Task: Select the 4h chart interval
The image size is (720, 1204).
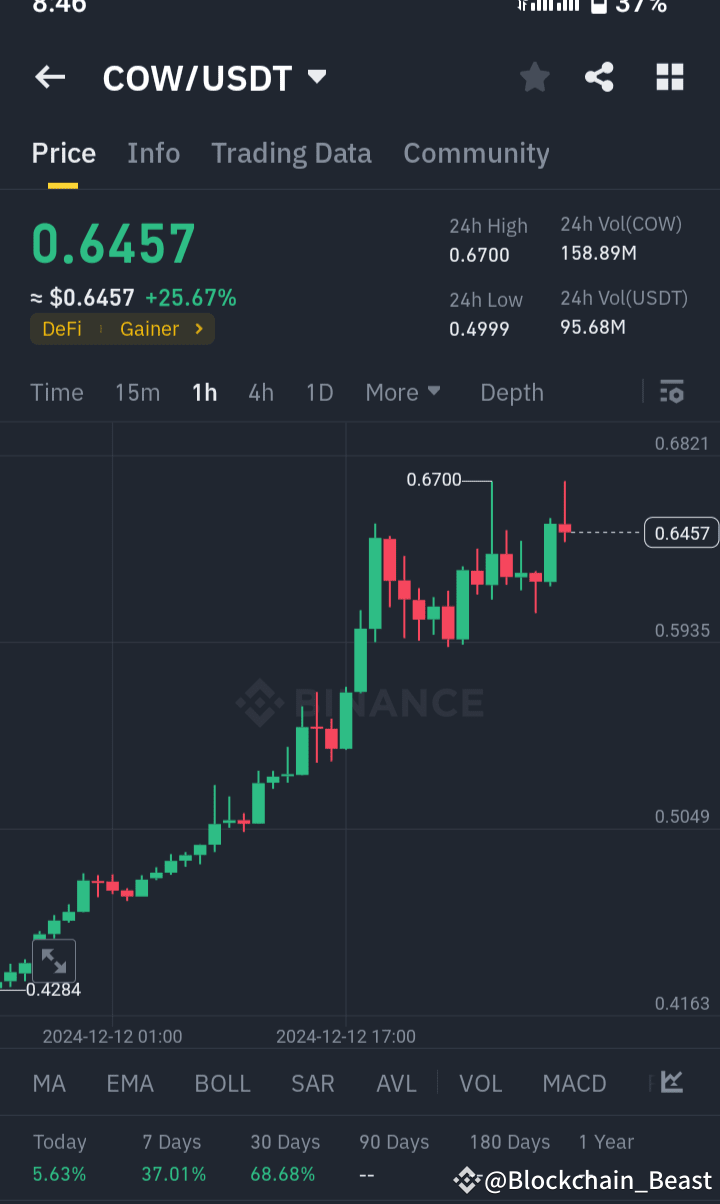Action: (x=261, y=392)
